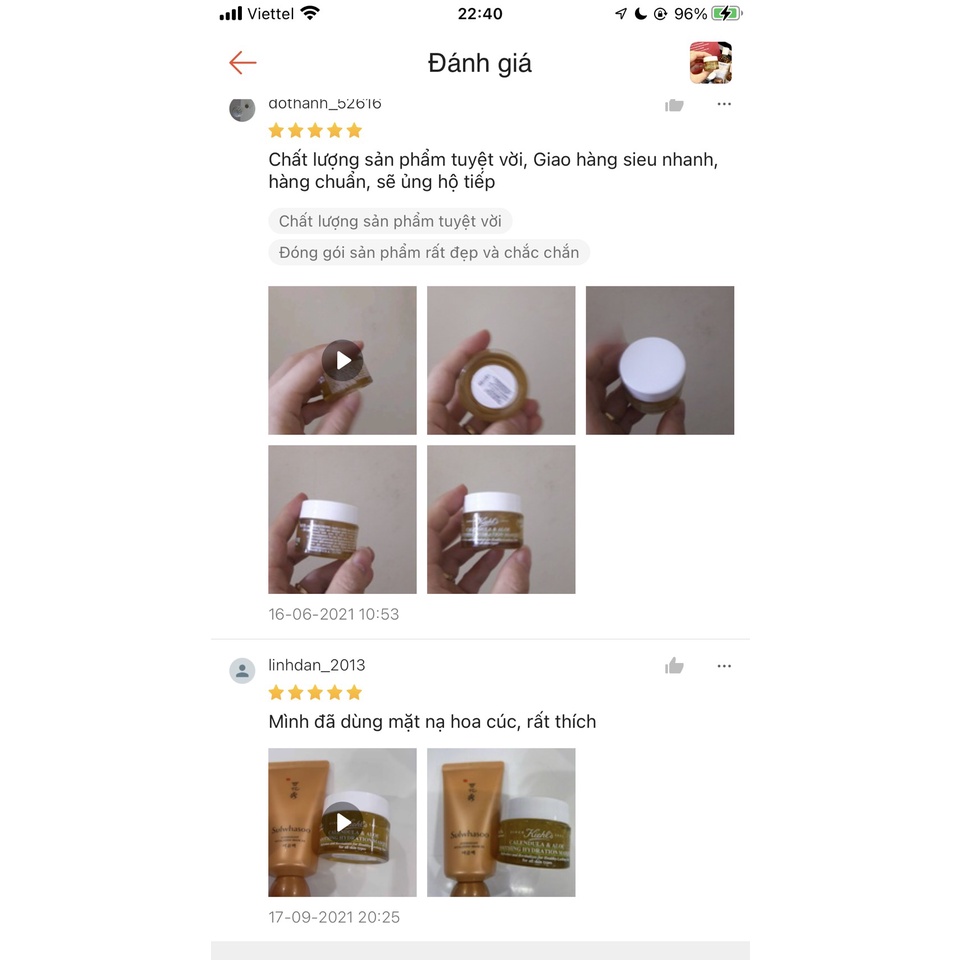Play the video in linhdan_2013's review

coord(342,822)
